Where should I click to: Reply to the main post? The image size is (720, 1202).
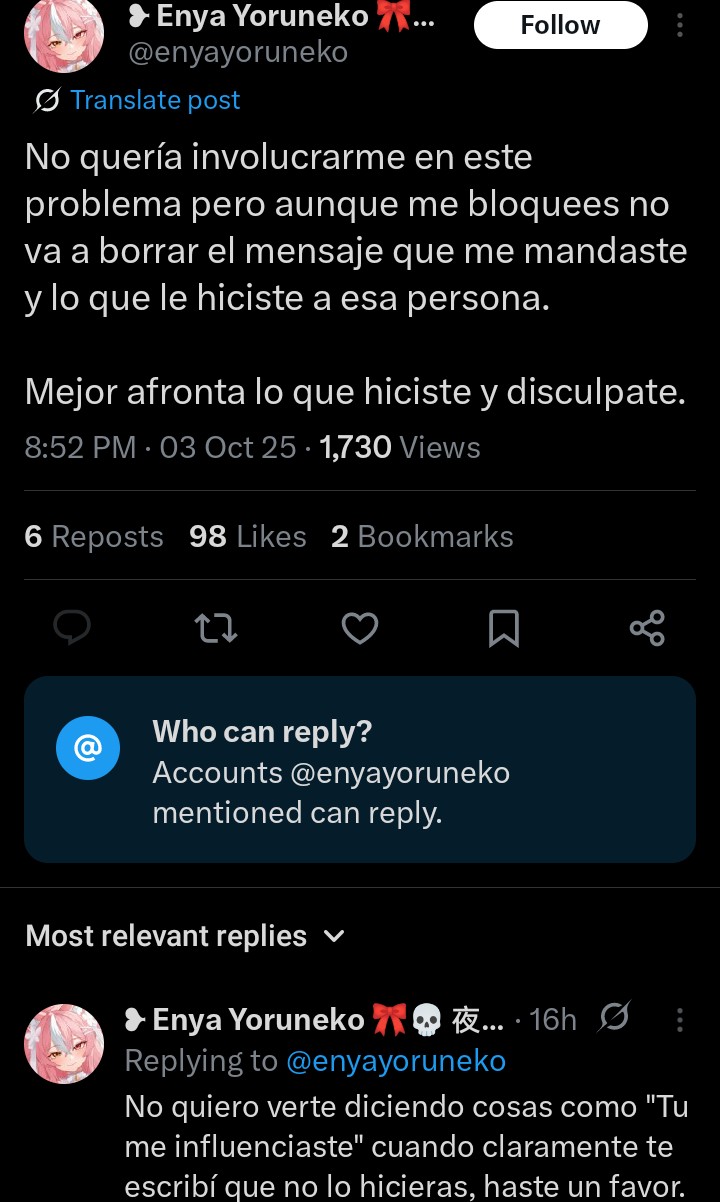coord(72,628)
